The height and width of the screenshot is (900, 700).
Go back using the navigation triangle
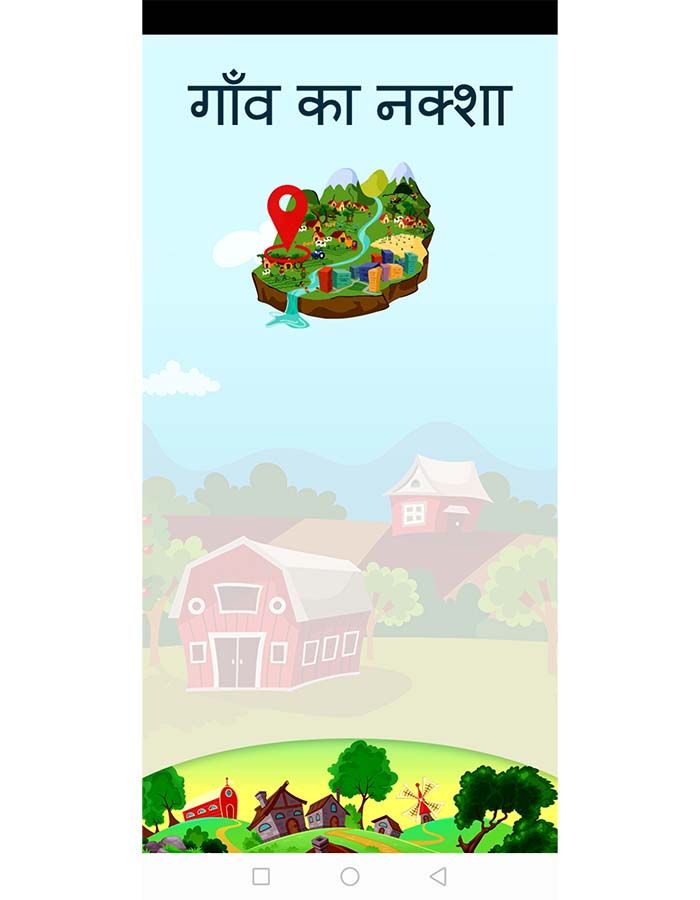click(437, 876)
